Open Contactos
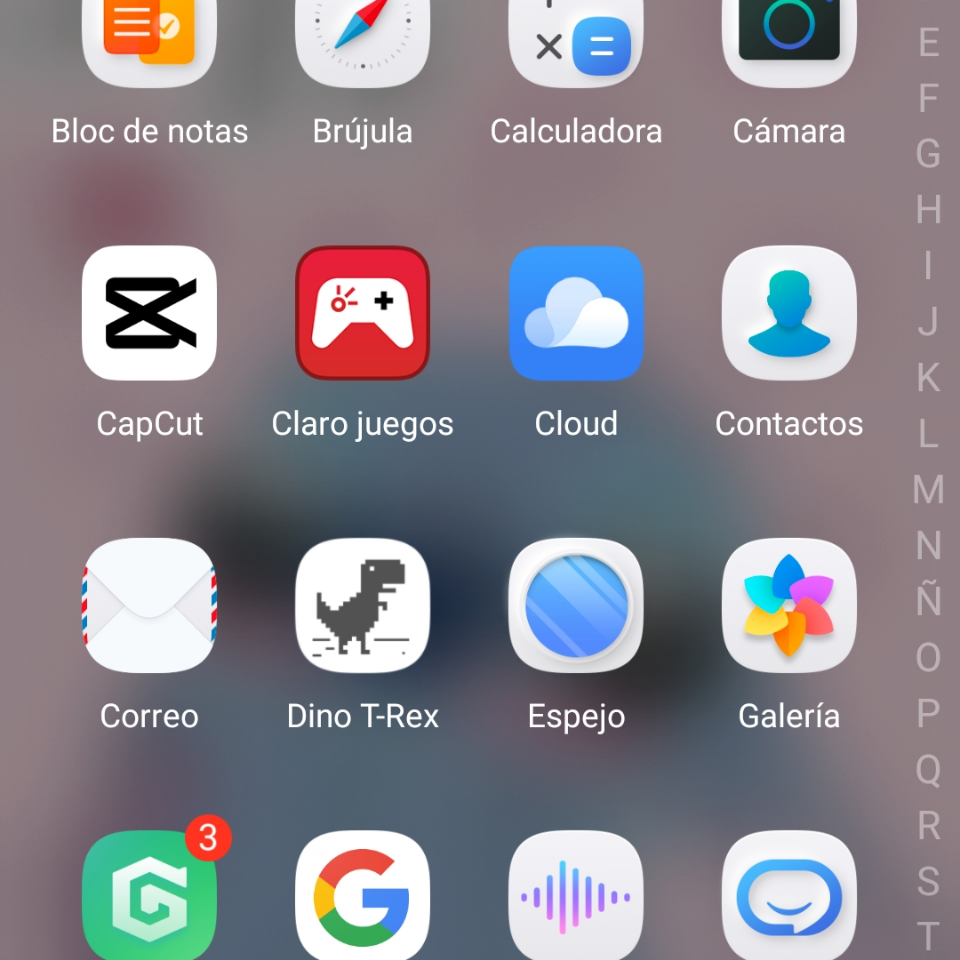Image resolution: width=960 pixels, height=960 pixels. coord(789,313)
